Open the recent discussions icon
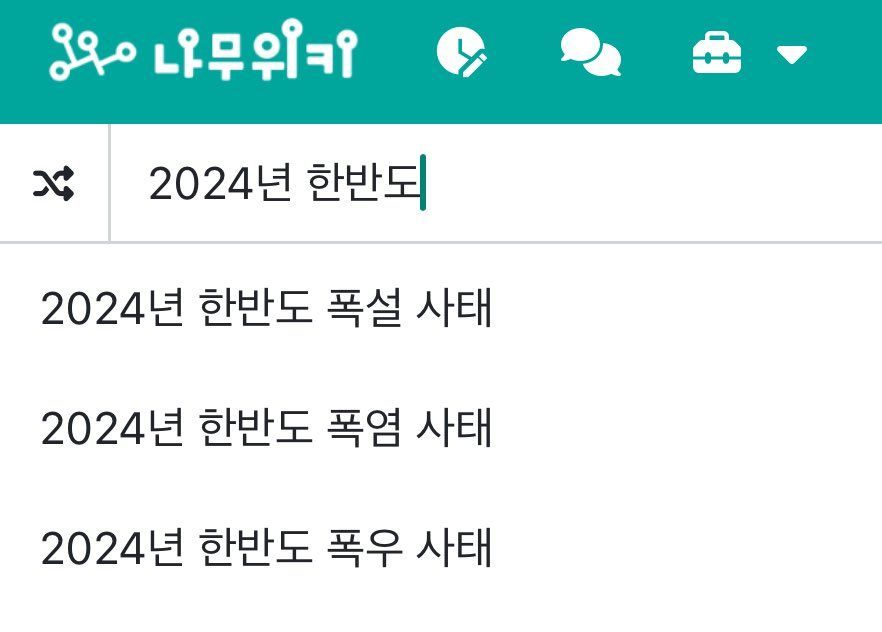882x632 pixels. (x=590, y=54)
